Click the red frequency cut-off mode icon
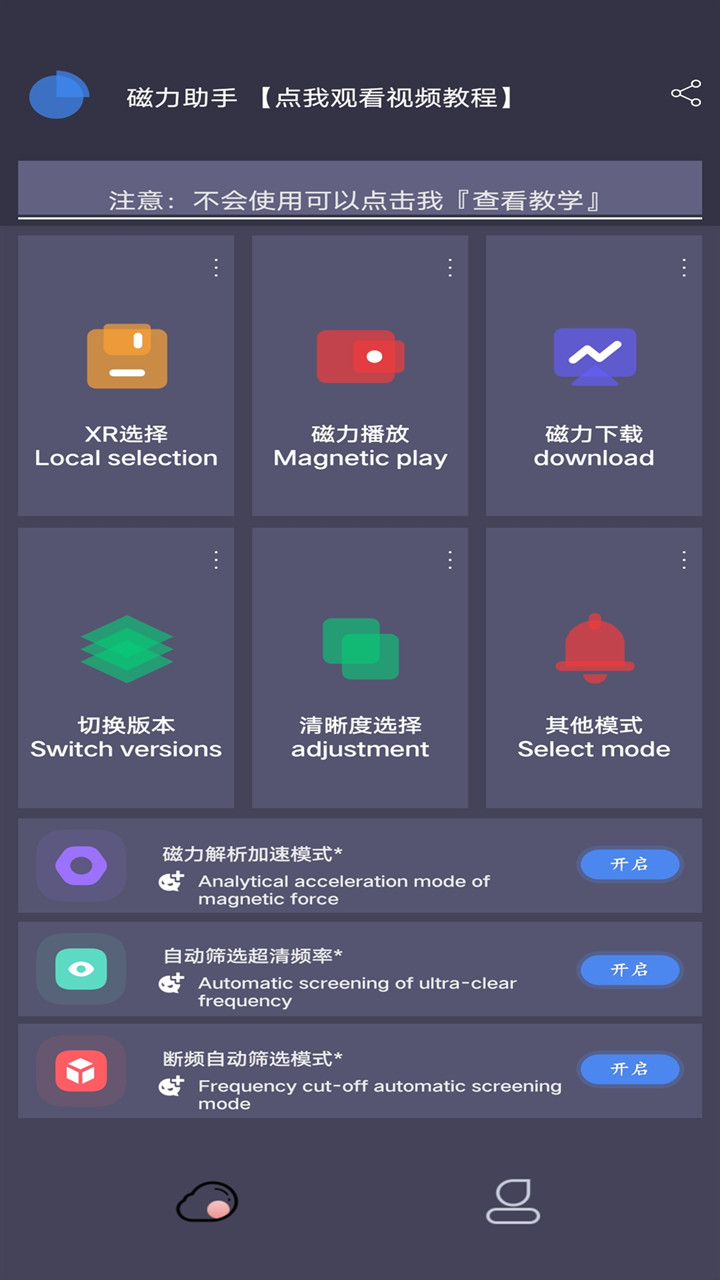This screenshot has width=720, height=1280. pyautogui.click(x=80, y=1069)
